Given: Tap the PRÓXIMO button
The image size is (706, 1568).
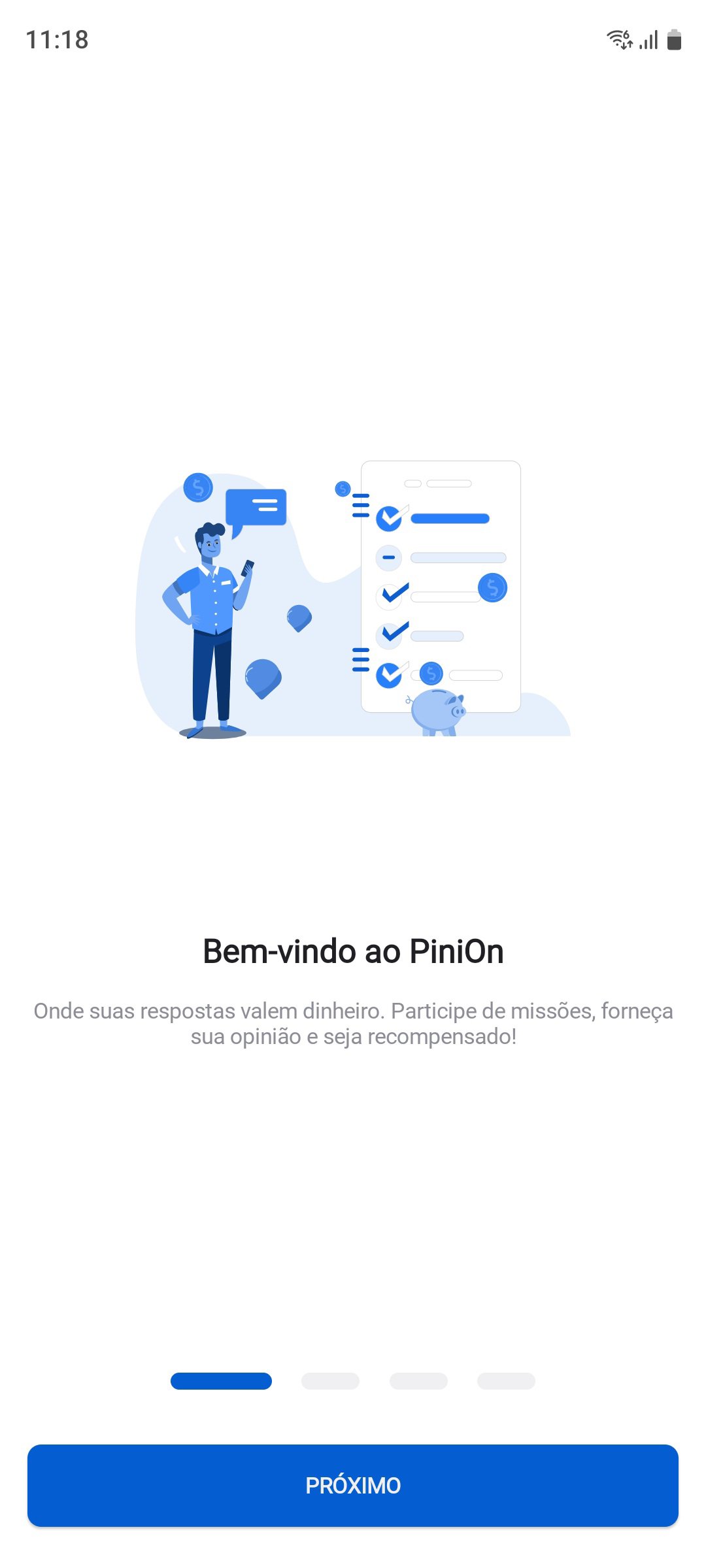Looking at the screenshot, I should tap(353, 1485).
